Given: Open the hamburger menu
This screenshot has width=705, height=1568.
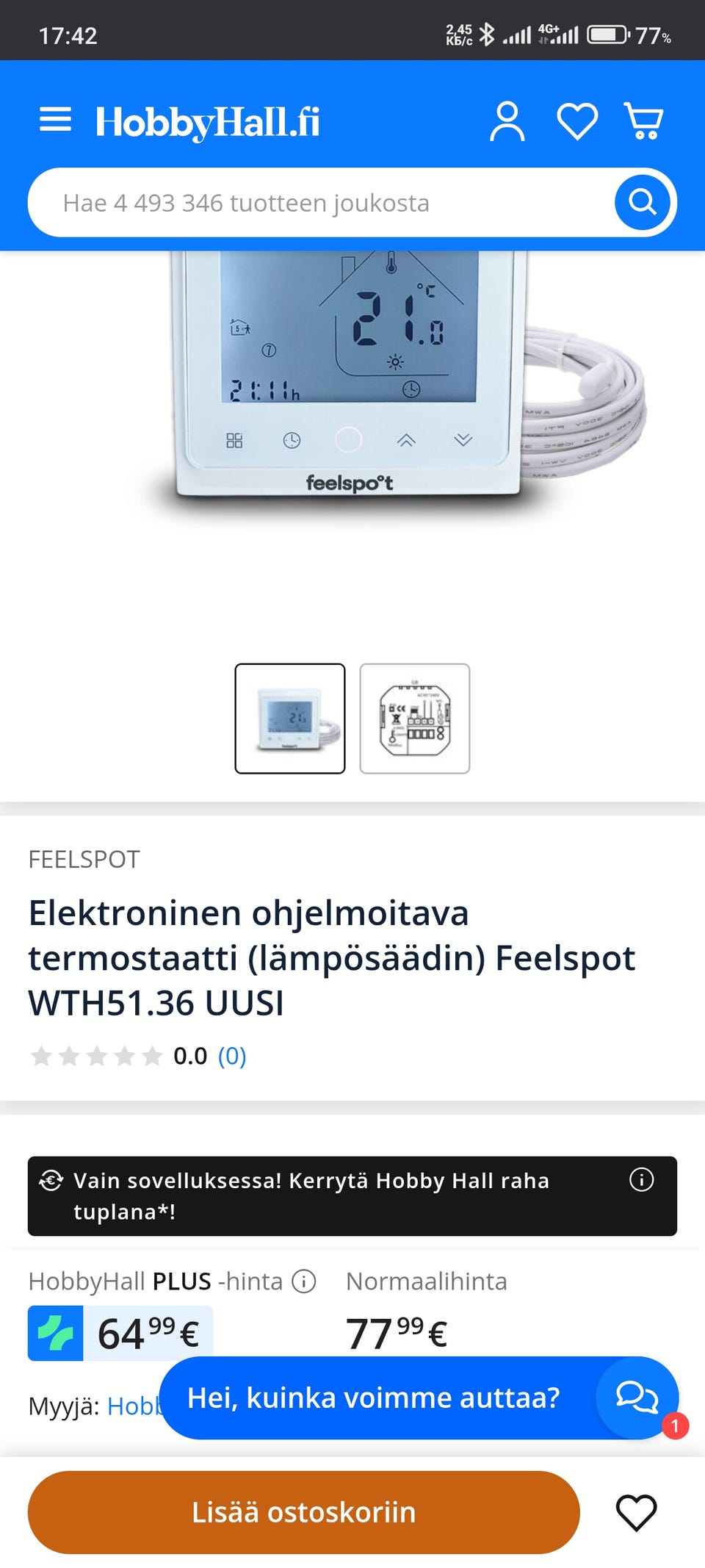Looking at the screenshot, I should point(55,120).
